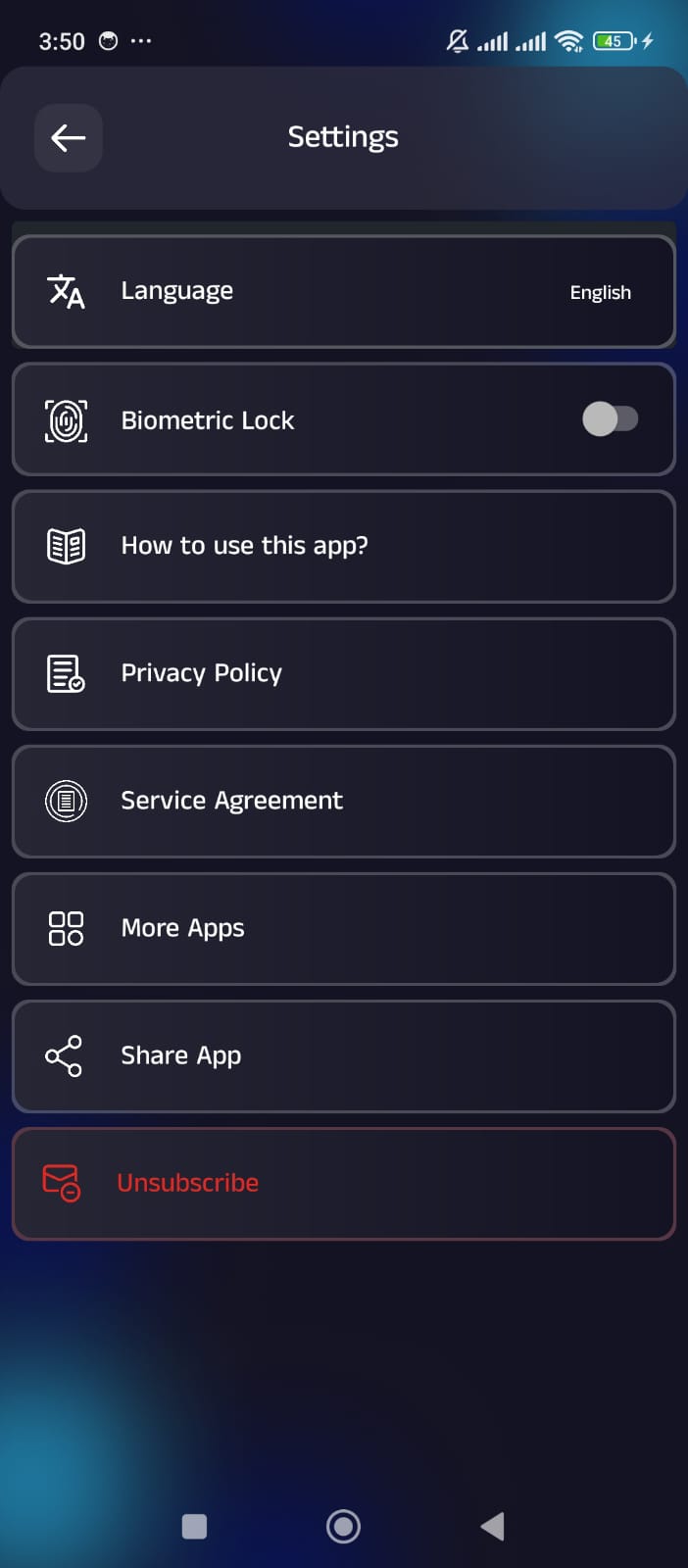Go back using the top arrow

point(69,138)
